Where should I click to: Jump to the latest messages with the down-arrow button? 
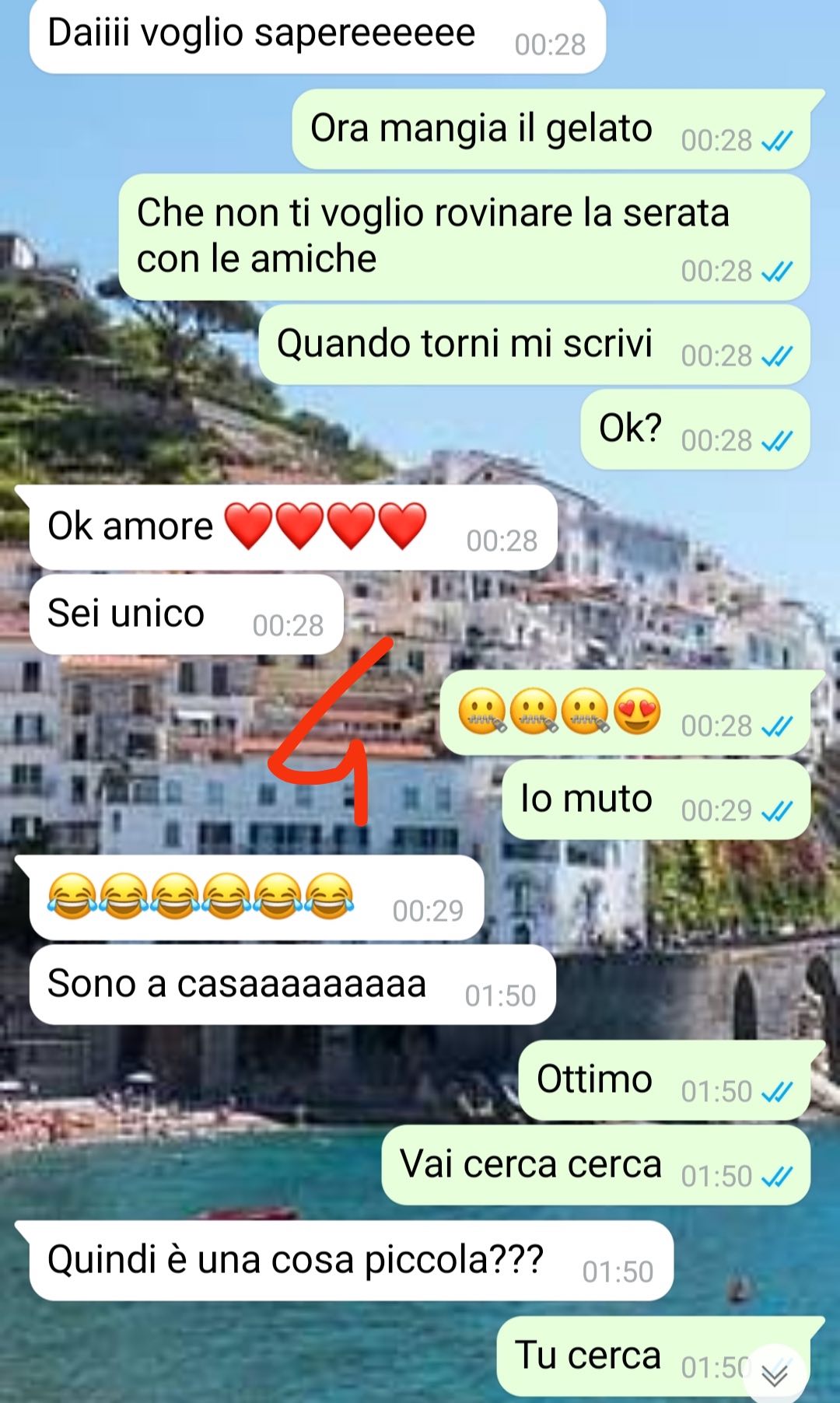tap(775, 1373)
